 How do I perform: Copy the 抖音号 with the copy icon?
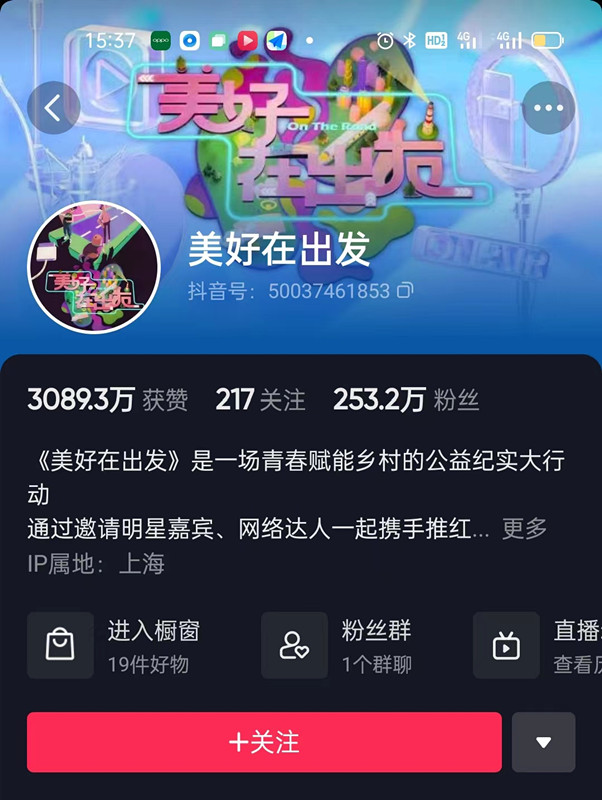pyautogui.click(x=405, y=291)
